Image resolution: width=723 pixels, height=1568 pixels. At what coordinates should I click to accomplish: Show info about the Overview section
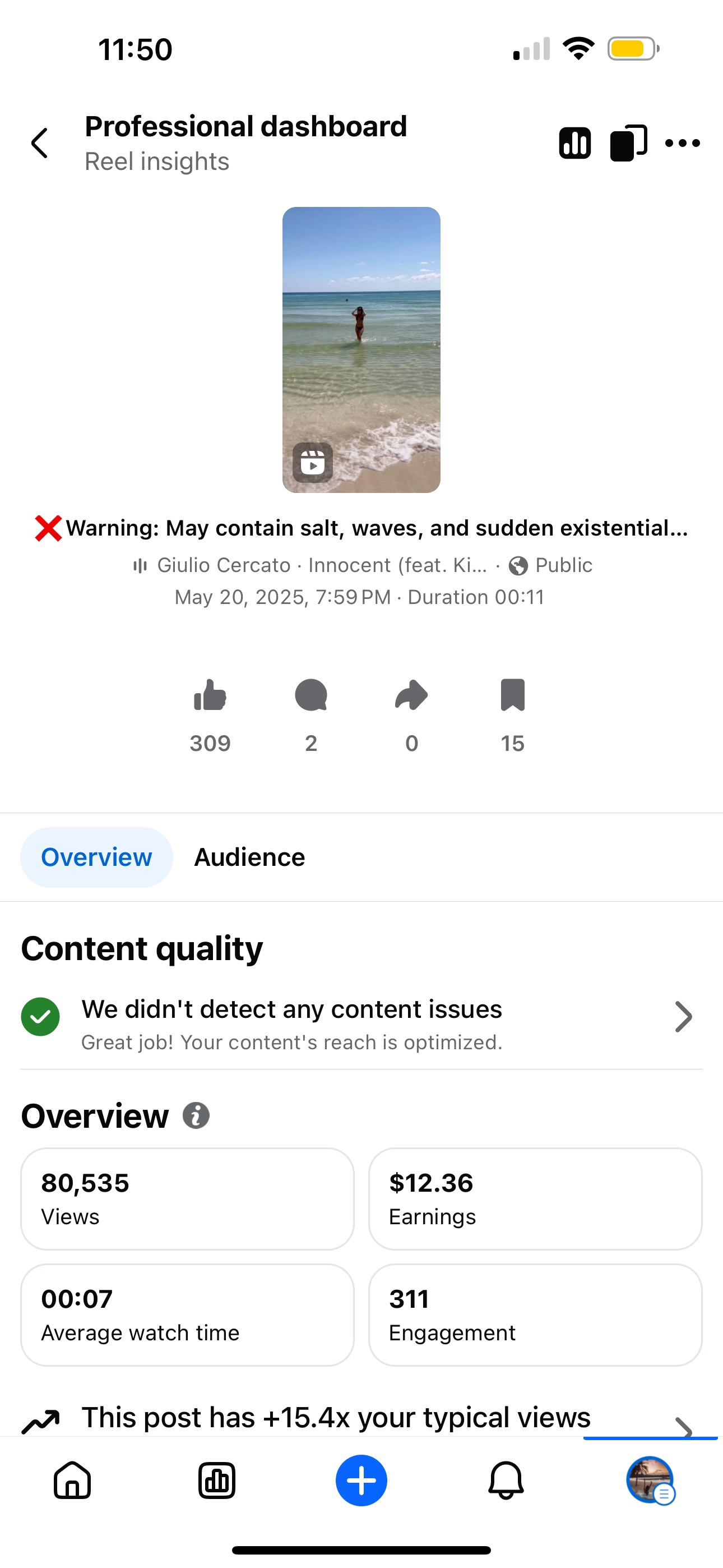(196, 1117)
